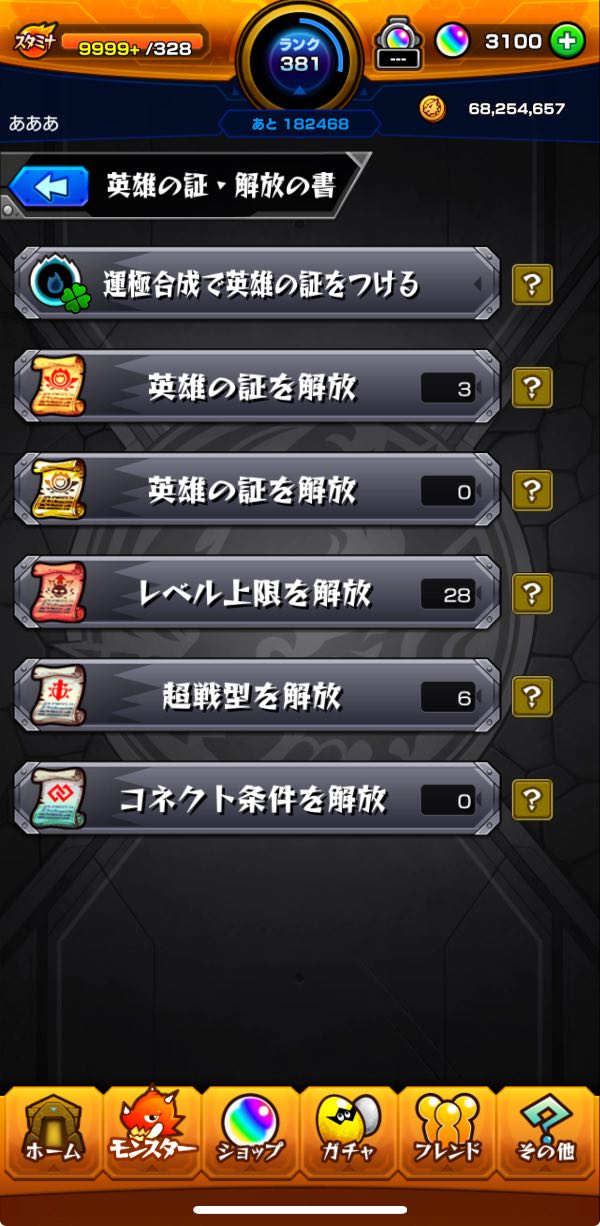The image size is (600, 1226).
Task: Switch to the モンスター tab
Action: click(x=152, y=1130)
